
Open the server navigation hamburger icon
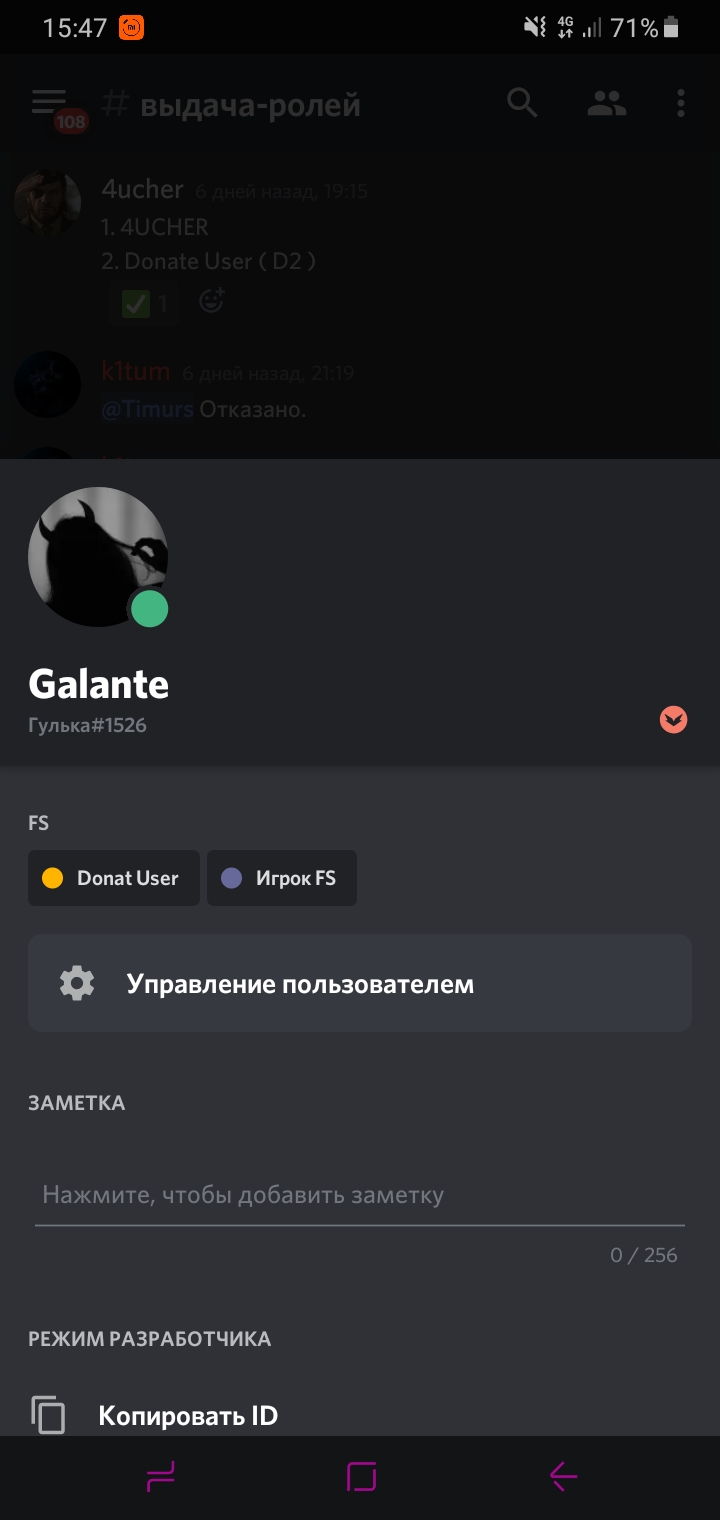point(47,100)
